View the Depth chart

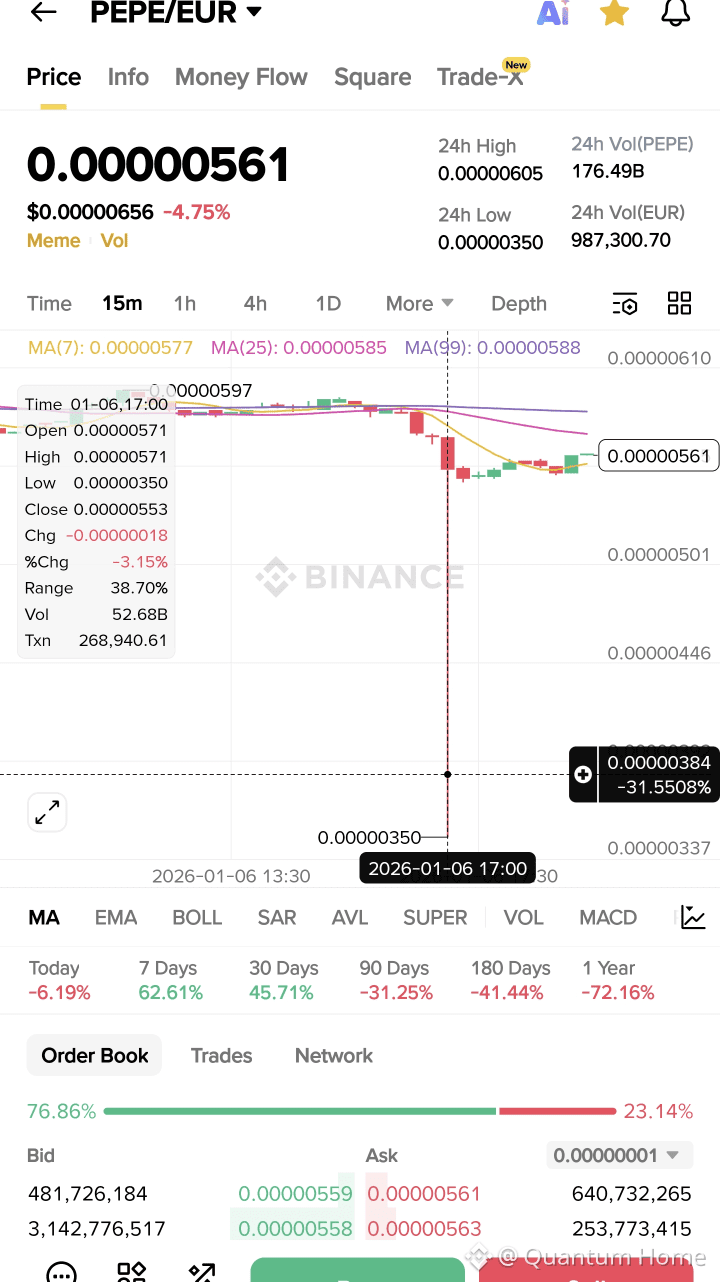pyautogui.click(x=518, y=303)
